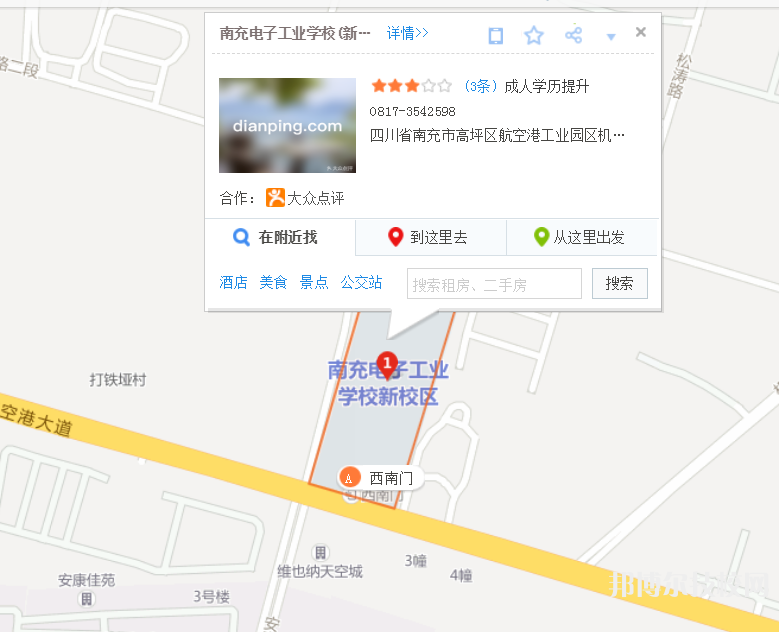Close the info popup
779x632 pixels.
(x=641, y=32)
